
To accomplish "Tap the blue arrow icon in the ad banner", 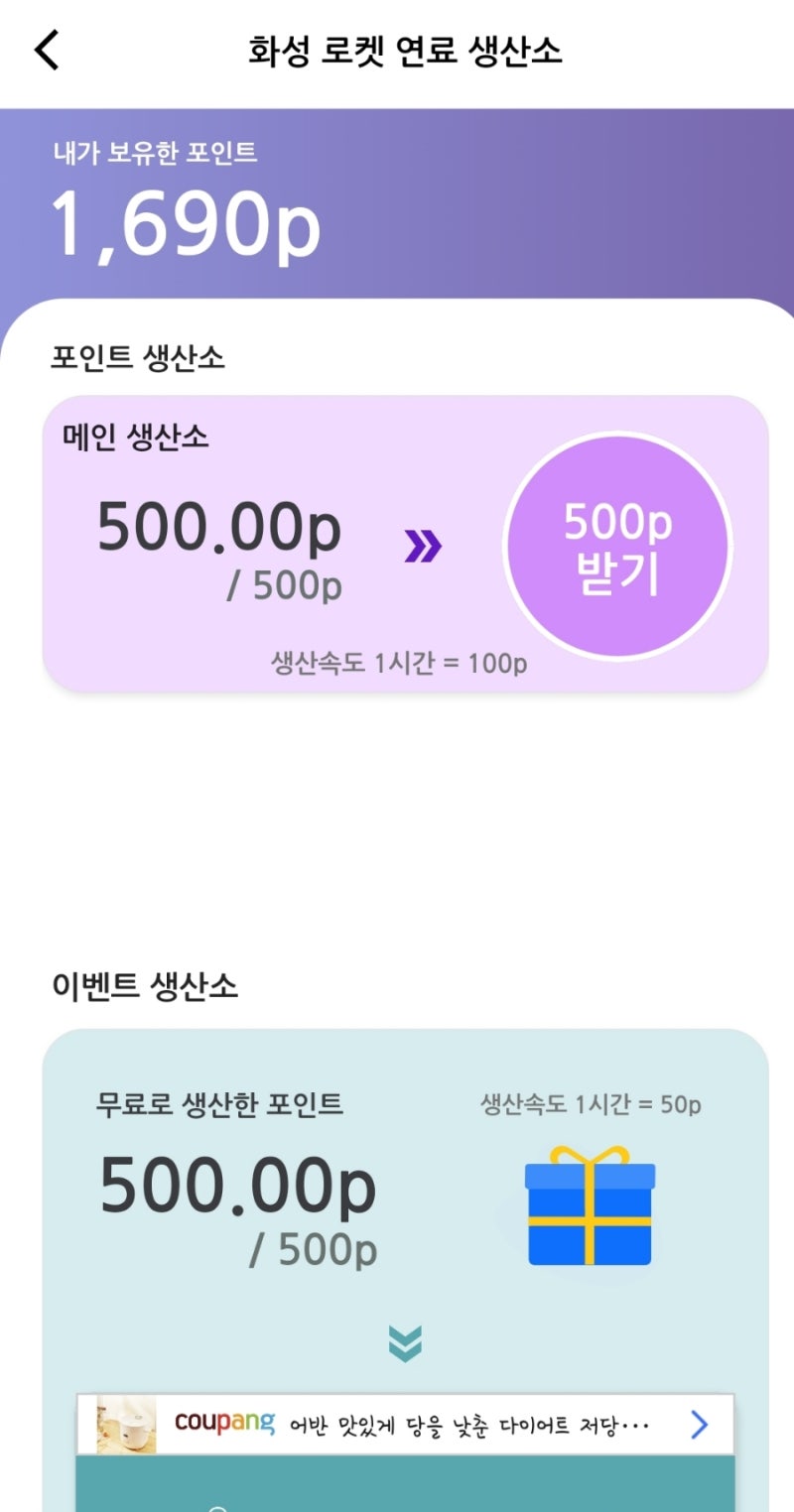I will pyautogui.click(x=700, y=1426).
